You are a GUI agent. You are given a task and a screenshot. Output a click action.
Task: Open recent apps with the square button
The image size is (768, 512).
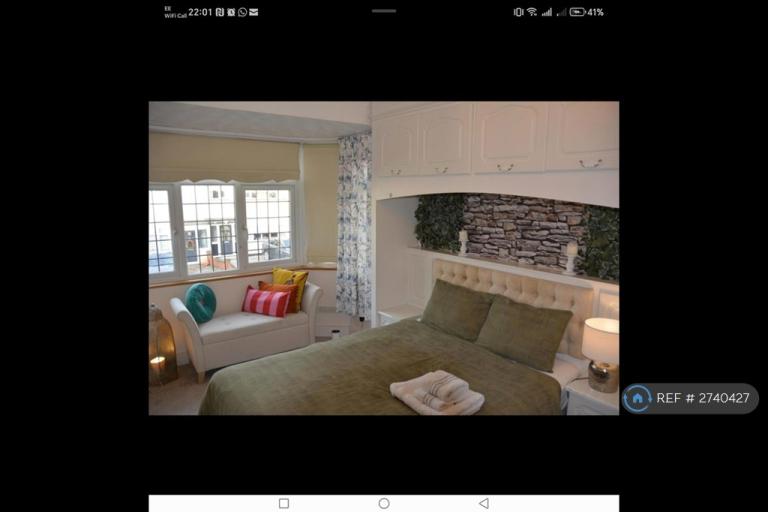pyautogui.click(x=284, y=503)
